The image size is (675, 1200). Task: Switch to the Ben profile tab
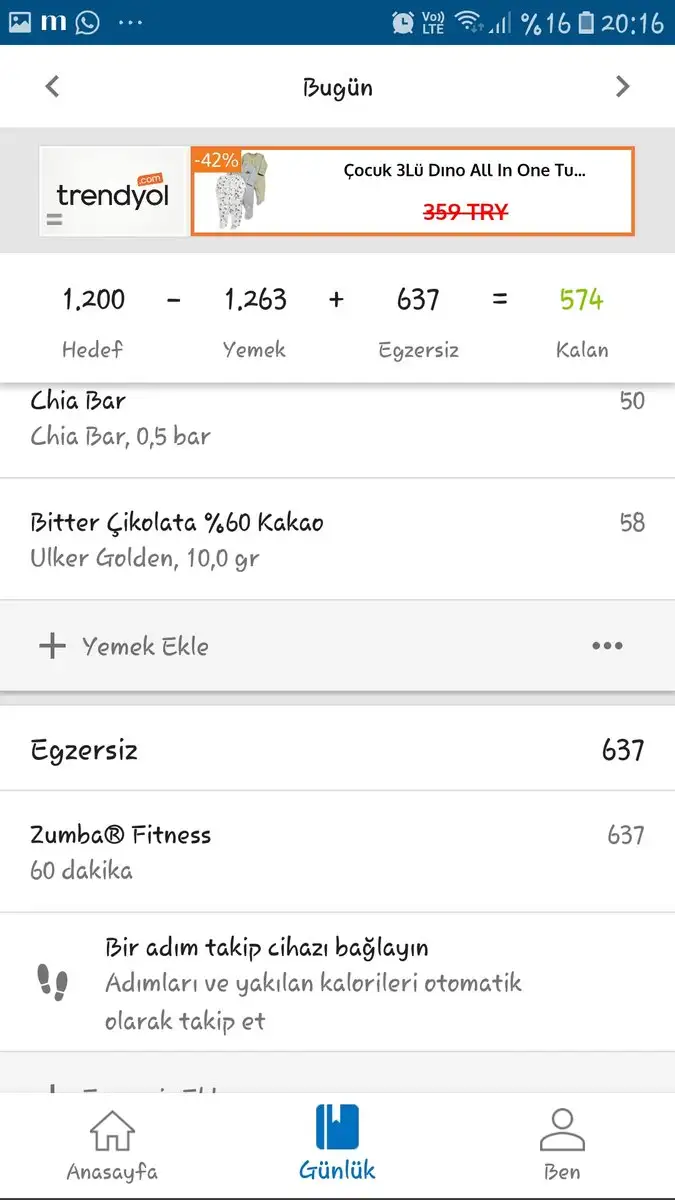click(x=562, y=1145)
